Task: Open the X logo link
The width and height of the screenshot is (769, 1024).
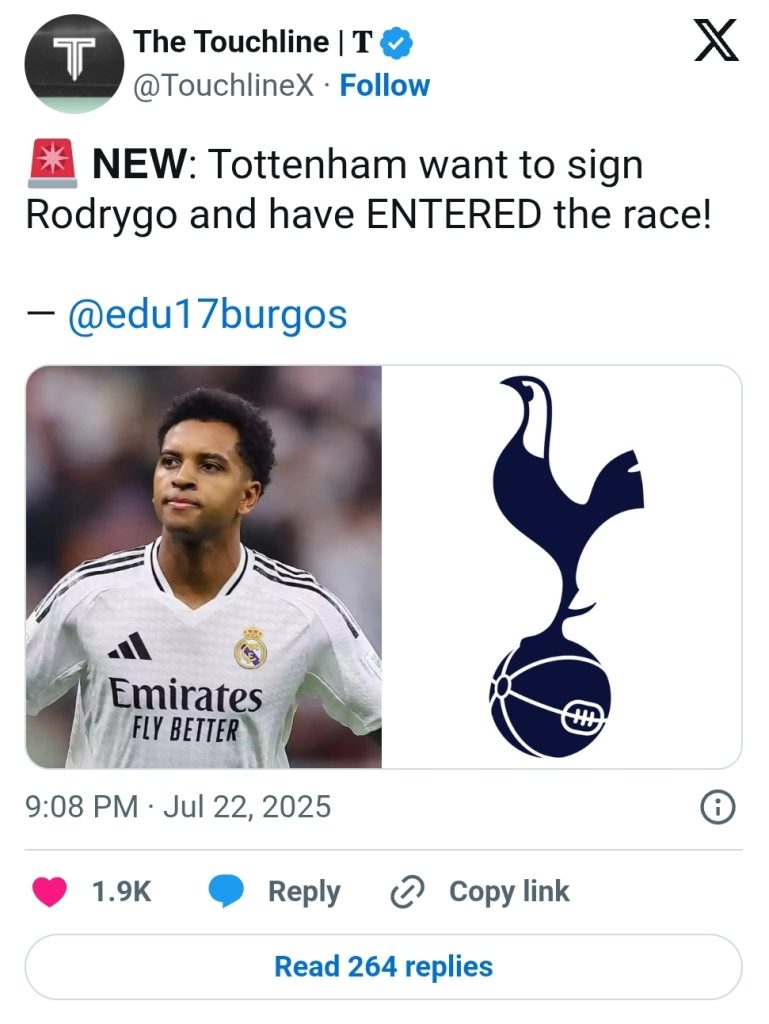Action: click(x=716, y=44)
